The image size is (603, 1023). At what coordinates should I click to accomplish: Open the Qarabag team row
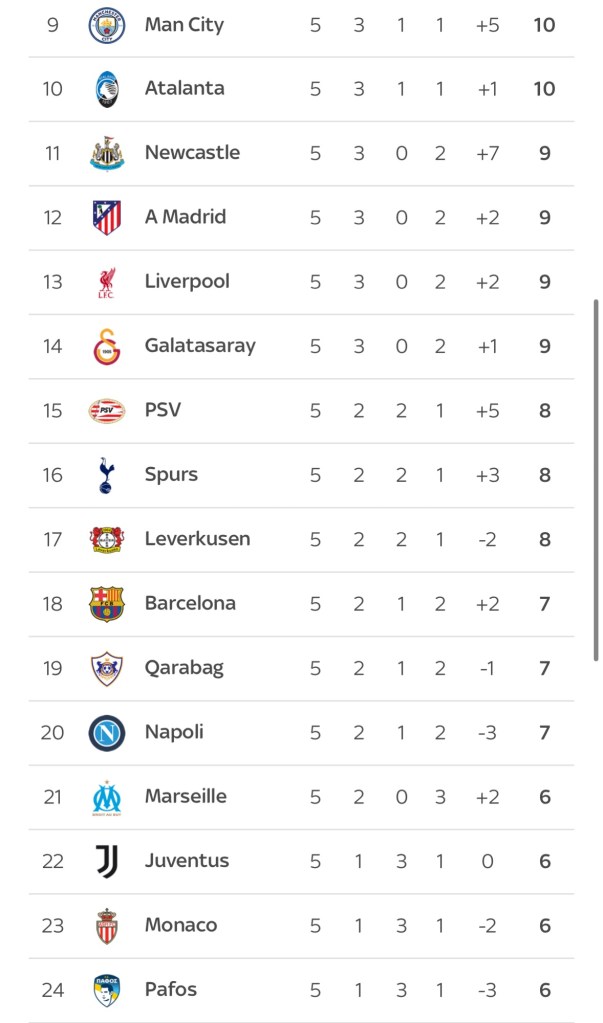pyautogui.click(x=184, y=668)
